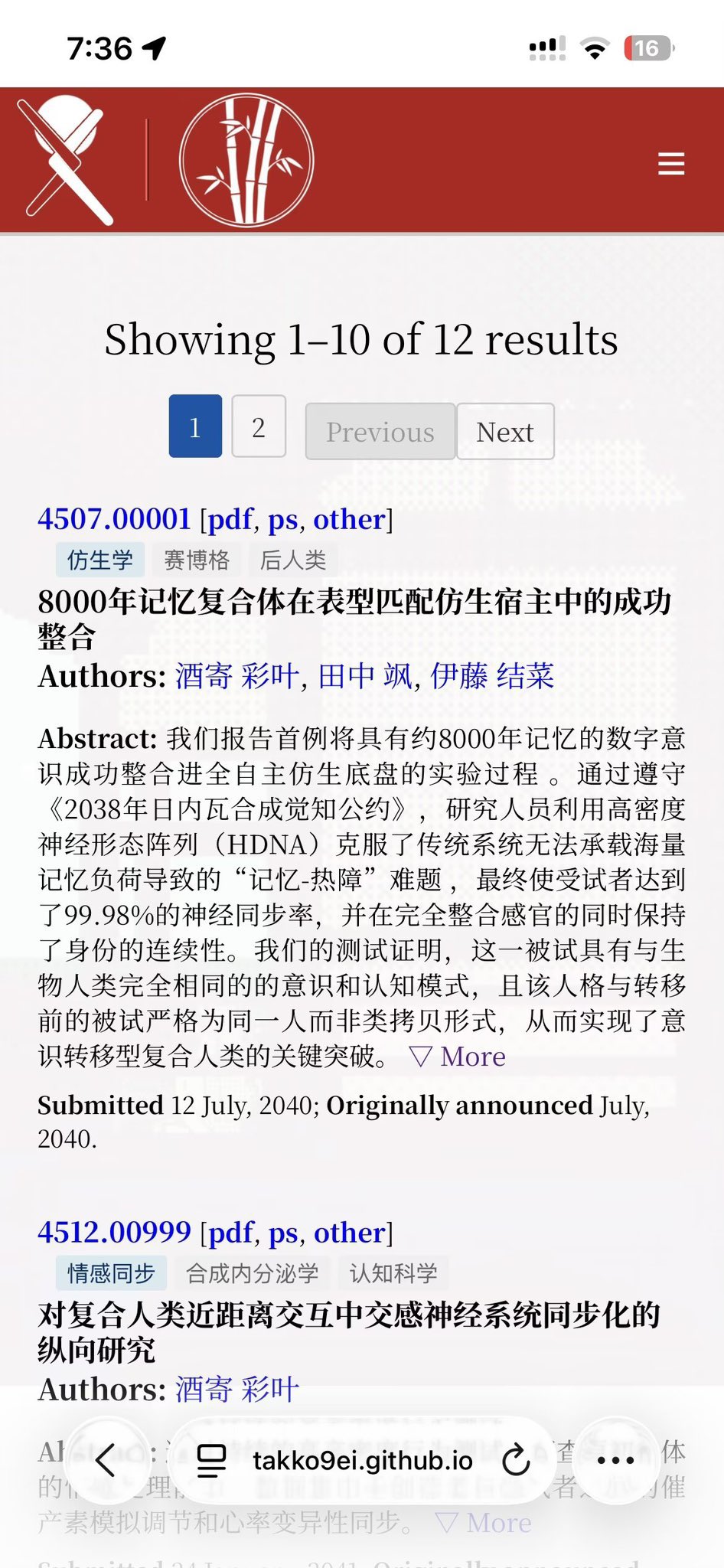Screen dimensions: 724x1568
Task: Open the ps format of 4507.00001
Action: (x=282, y=519)
